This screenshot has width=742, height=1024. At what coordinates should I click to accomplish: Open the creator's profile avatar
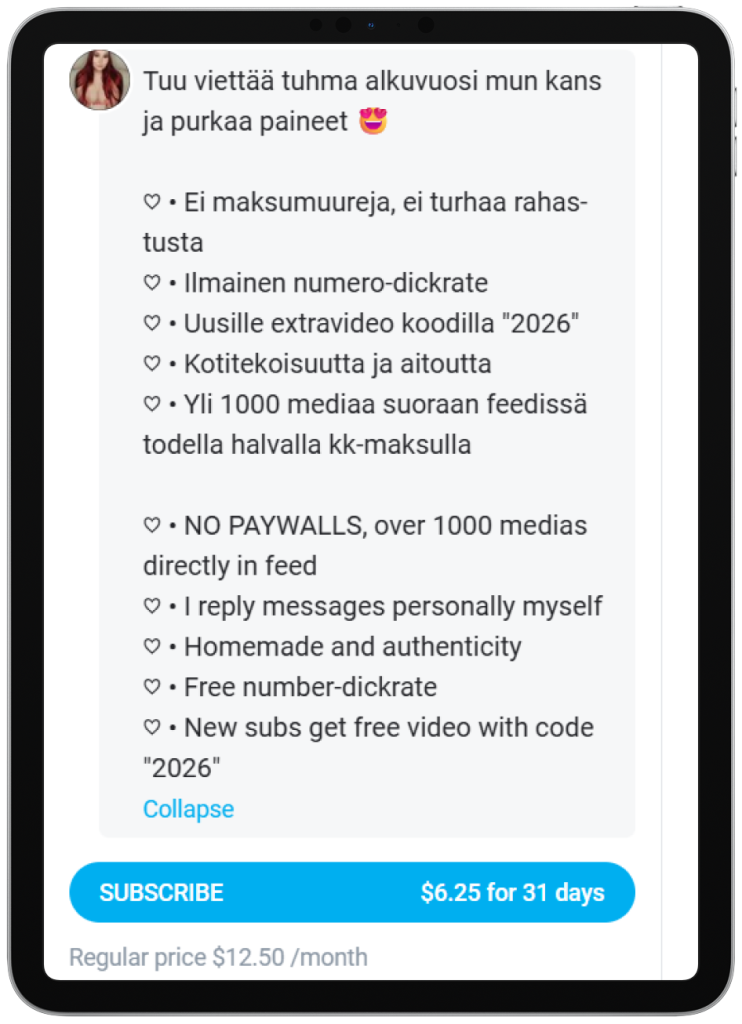[x=99, y=80]
